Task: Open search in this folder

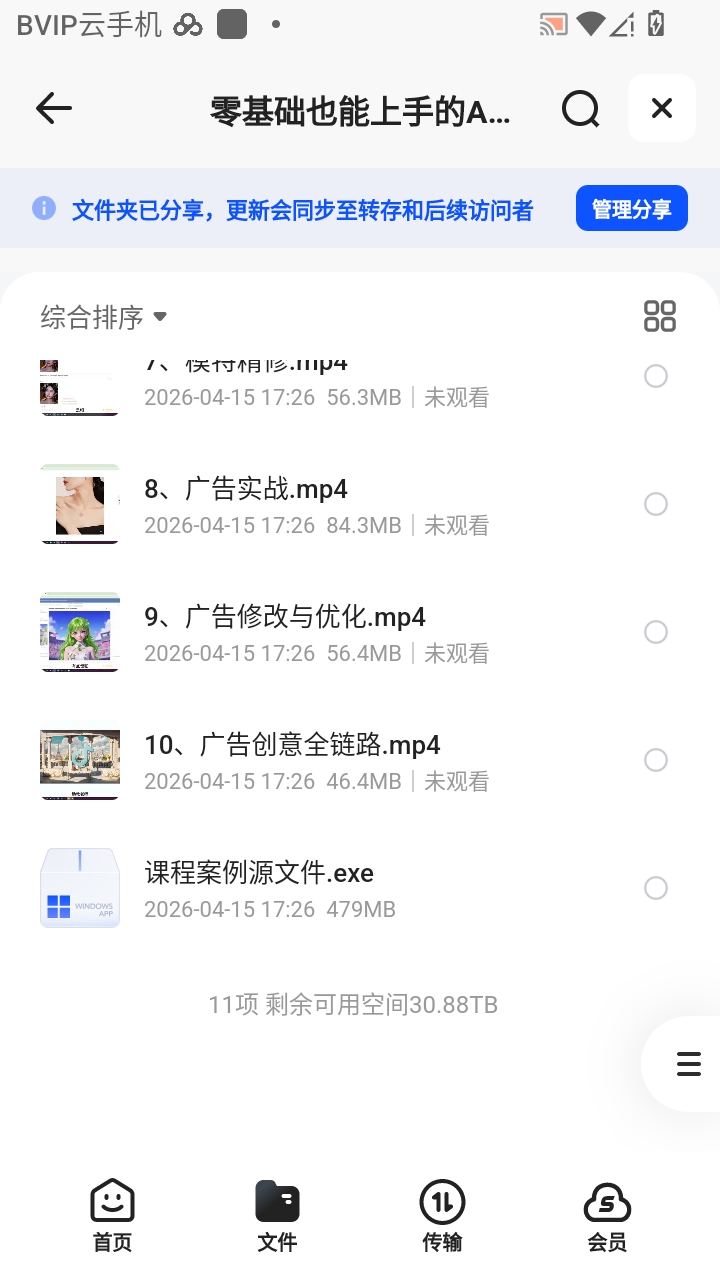Action: pos(580,108)
